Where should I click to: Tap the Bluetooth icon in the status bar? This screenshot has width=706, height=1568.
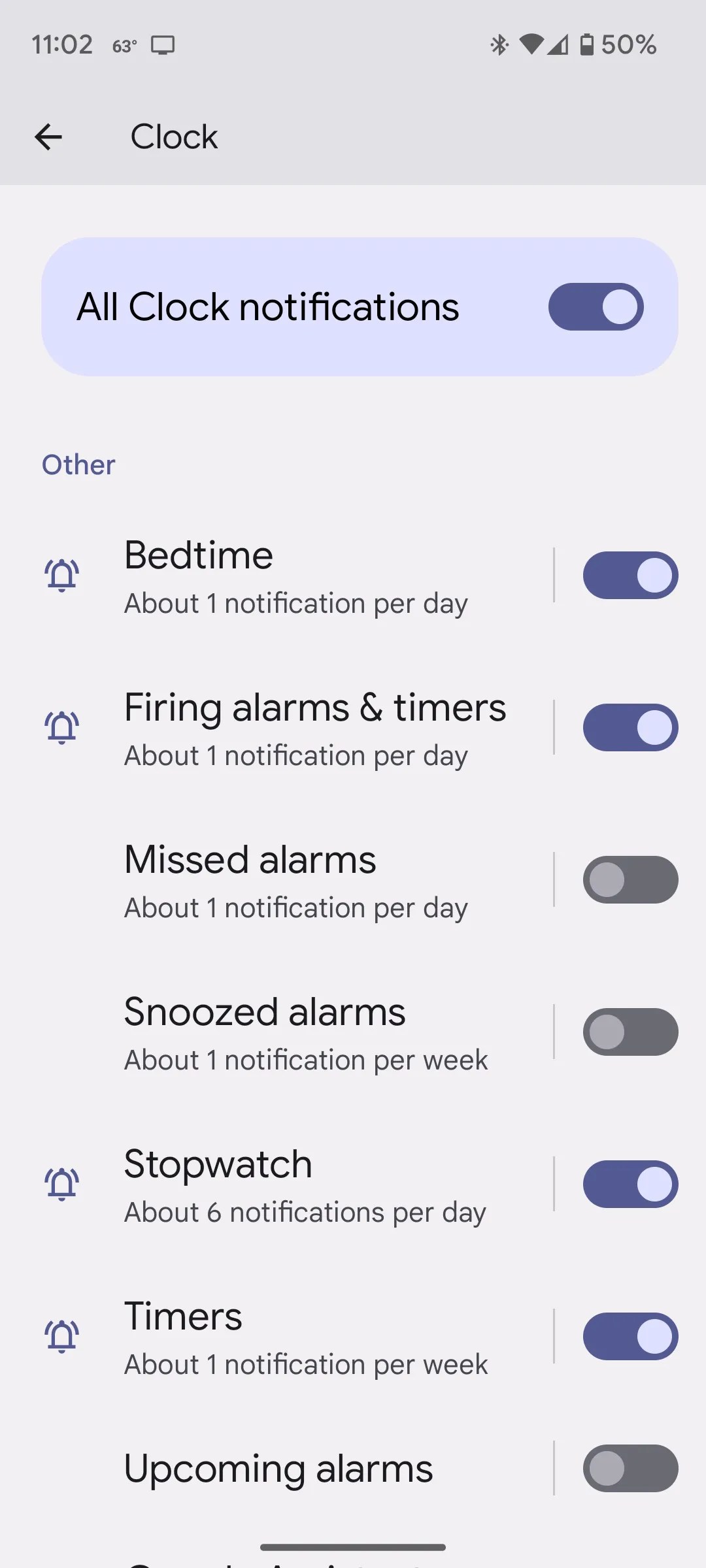pos(498,44)
